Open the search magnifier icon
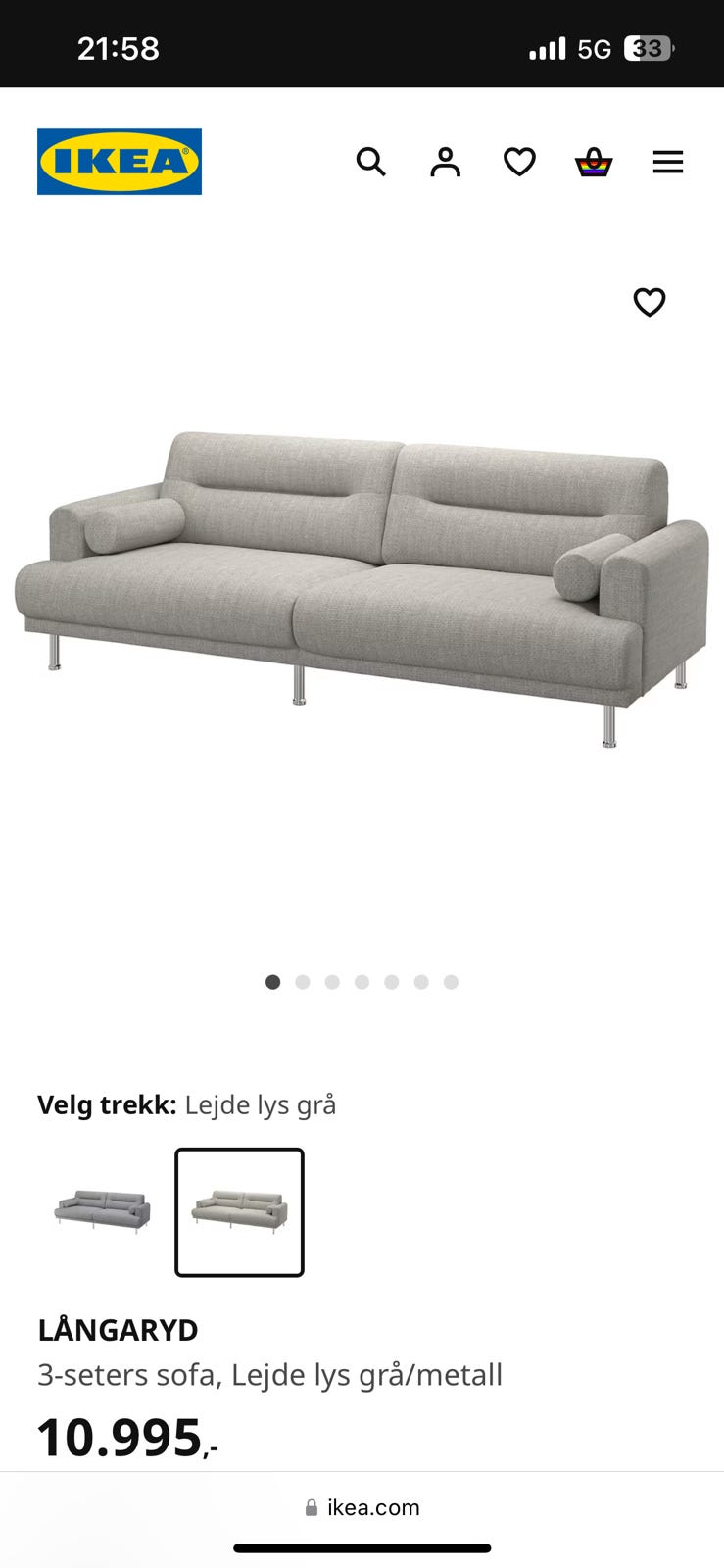724x1568 pixels. click(370, 162)
